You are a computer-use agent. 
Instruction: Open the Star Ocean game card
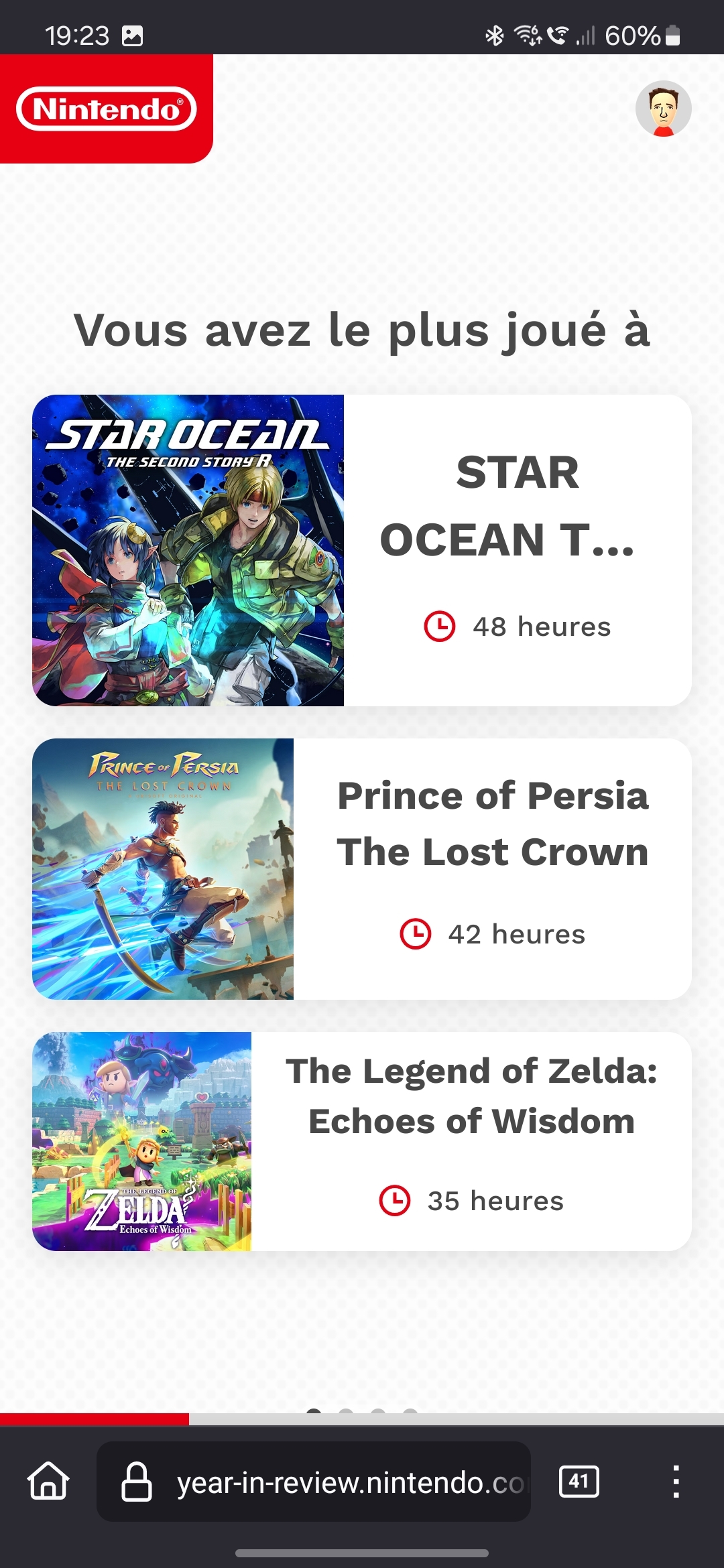click(x=362, y=550)
